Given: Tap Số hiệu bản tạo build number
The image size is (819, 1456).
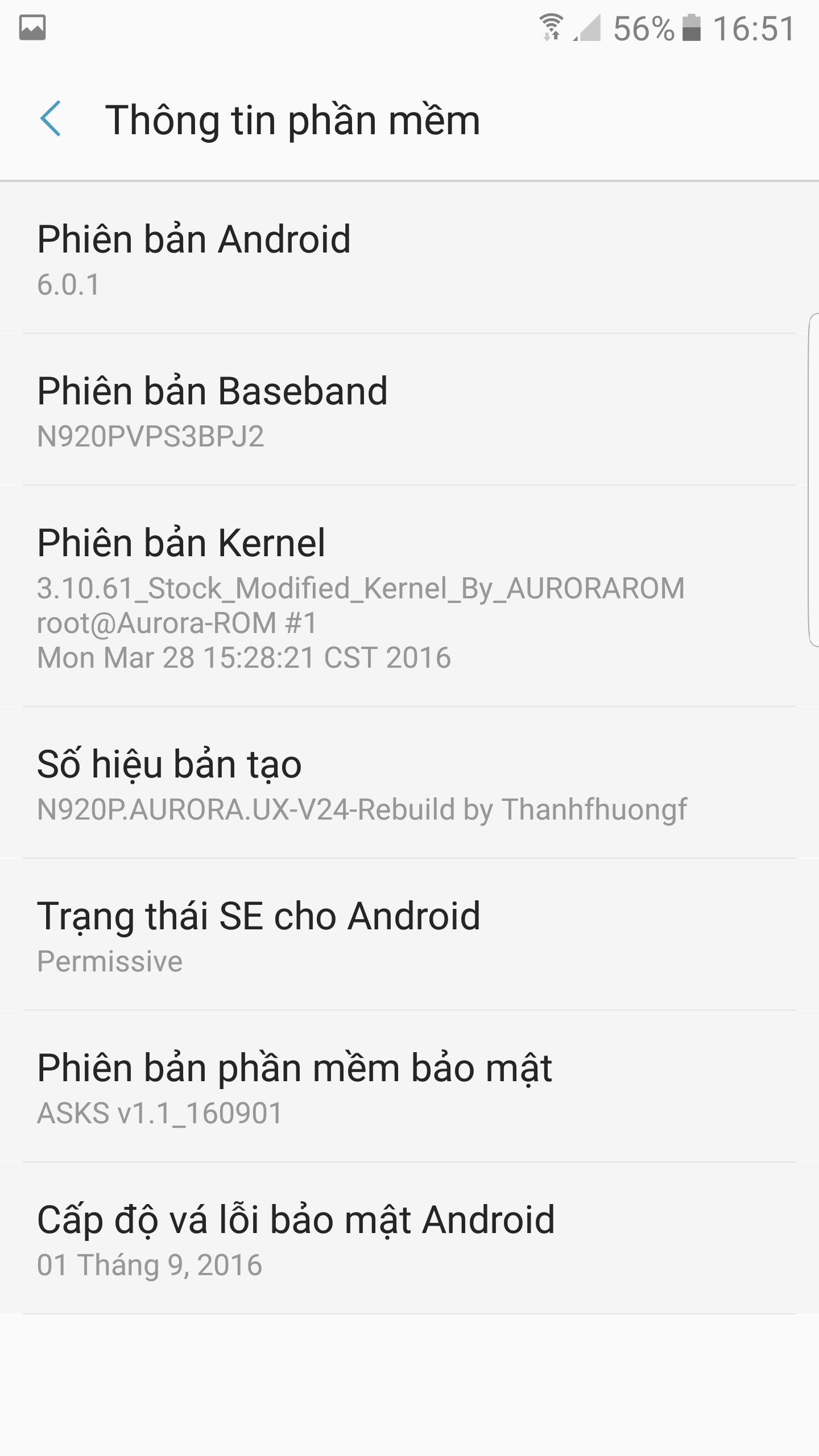Looking at the screenshot, I should [x=409, y=783].
